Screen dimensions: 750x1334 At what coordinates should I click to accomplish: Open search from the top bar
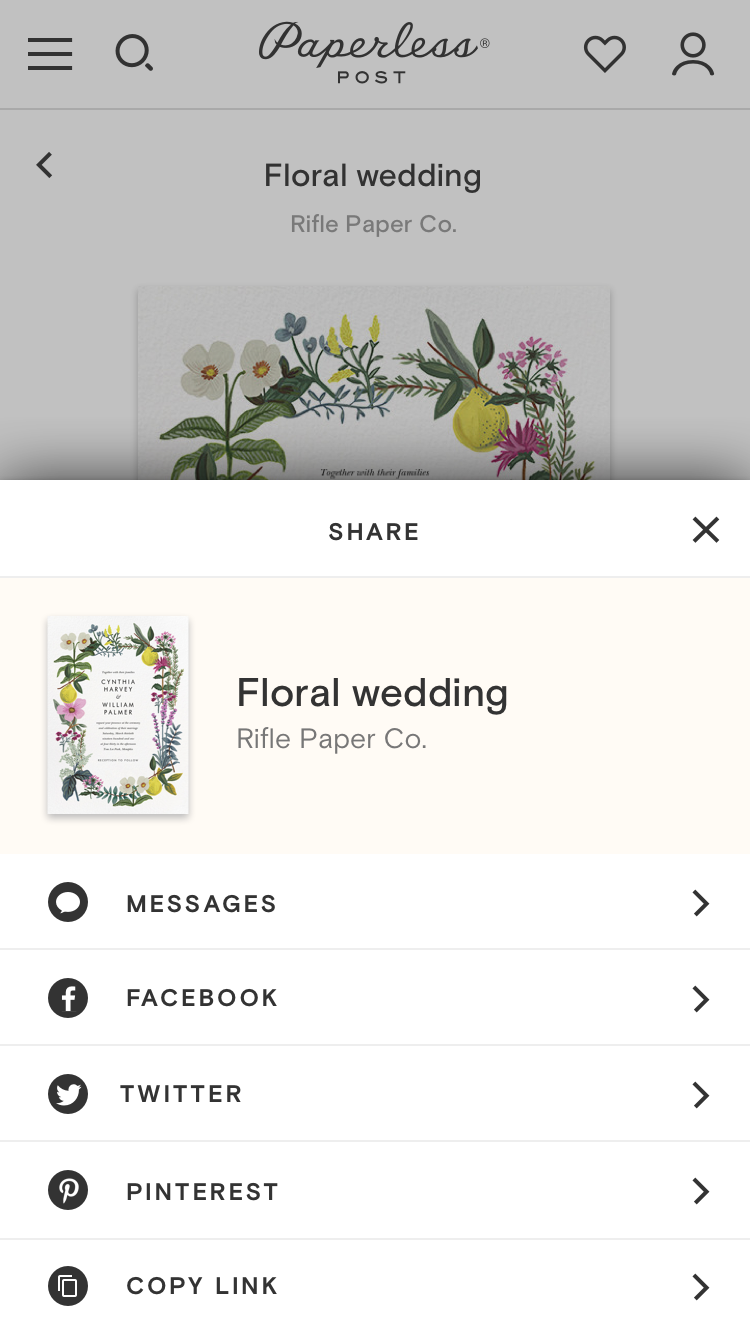click(134, 53)
